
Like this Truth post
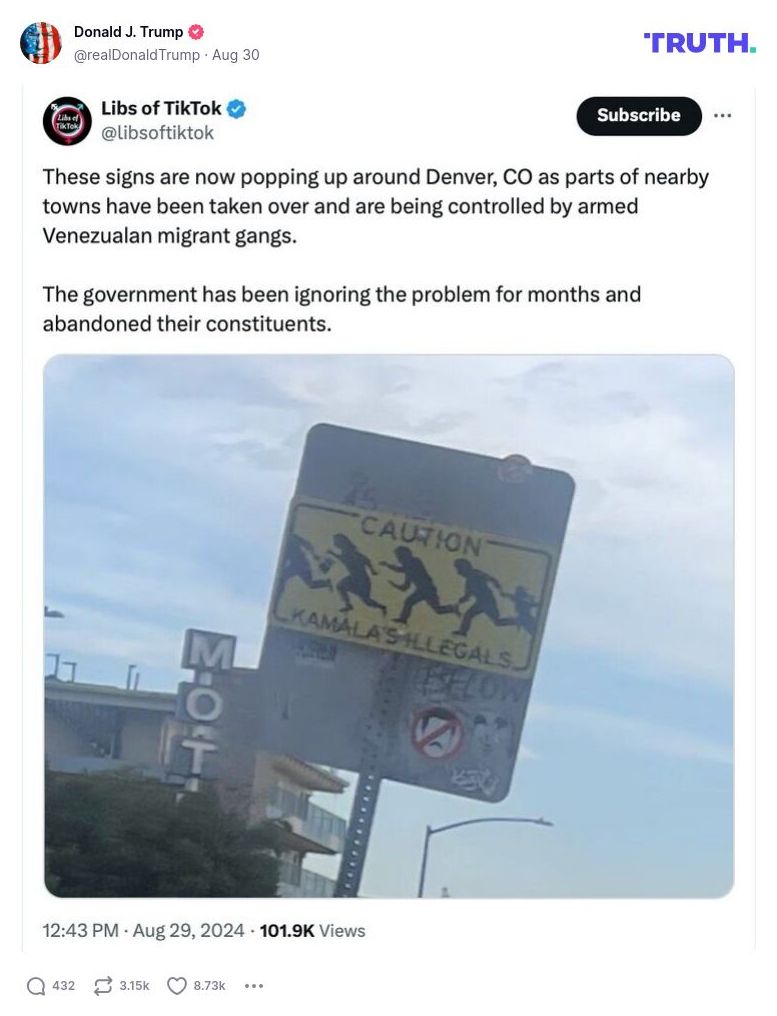(177, 986)
